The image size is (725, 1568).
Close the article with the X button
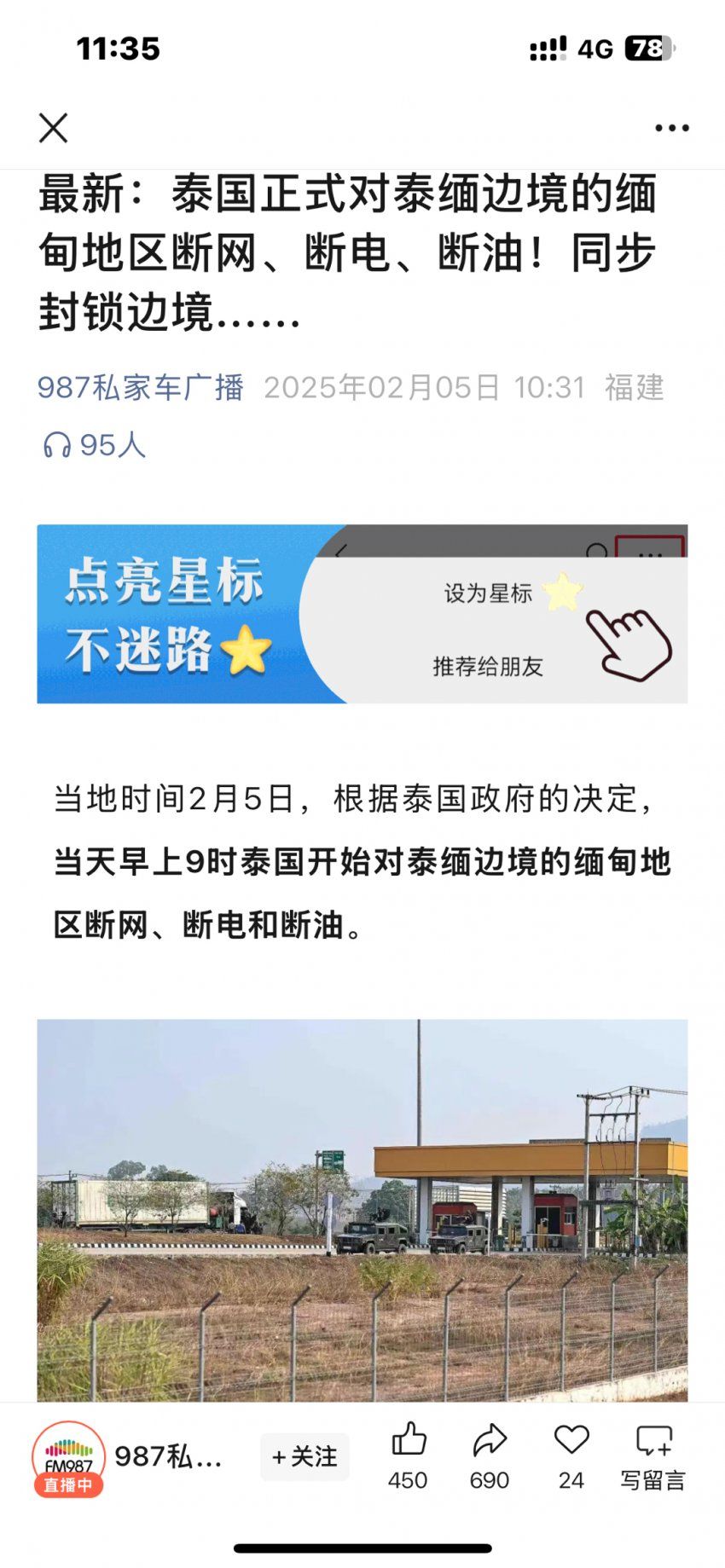click(53, 128)
